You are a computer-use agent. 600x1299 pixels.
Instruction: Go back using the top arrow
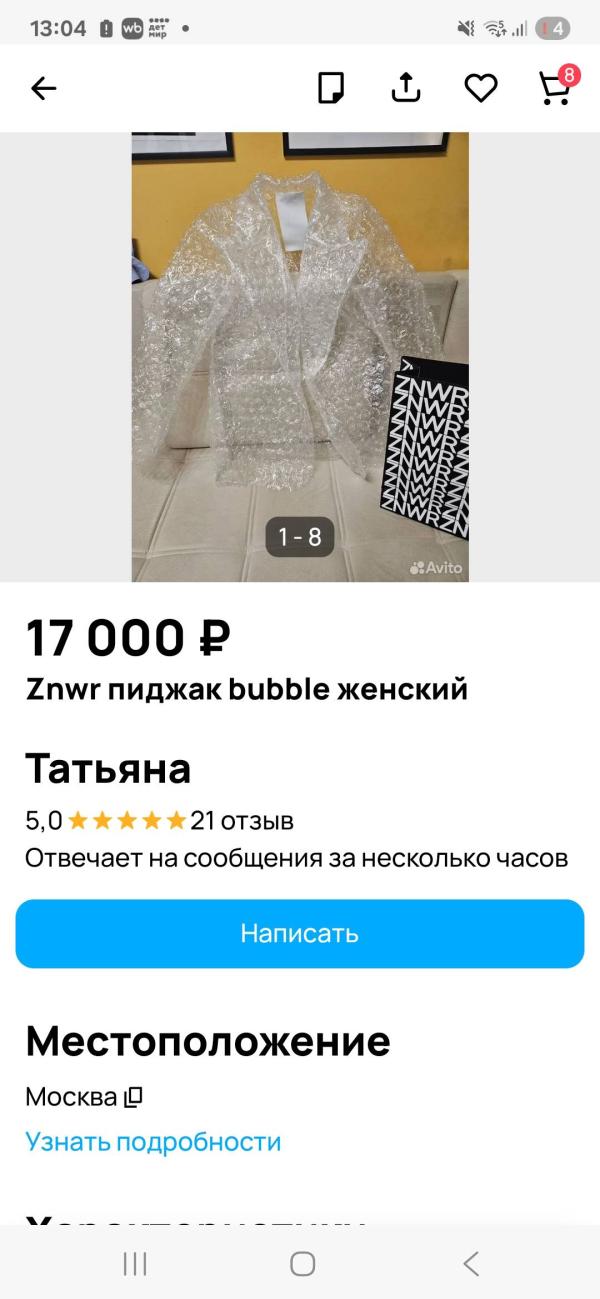(44, 89)
